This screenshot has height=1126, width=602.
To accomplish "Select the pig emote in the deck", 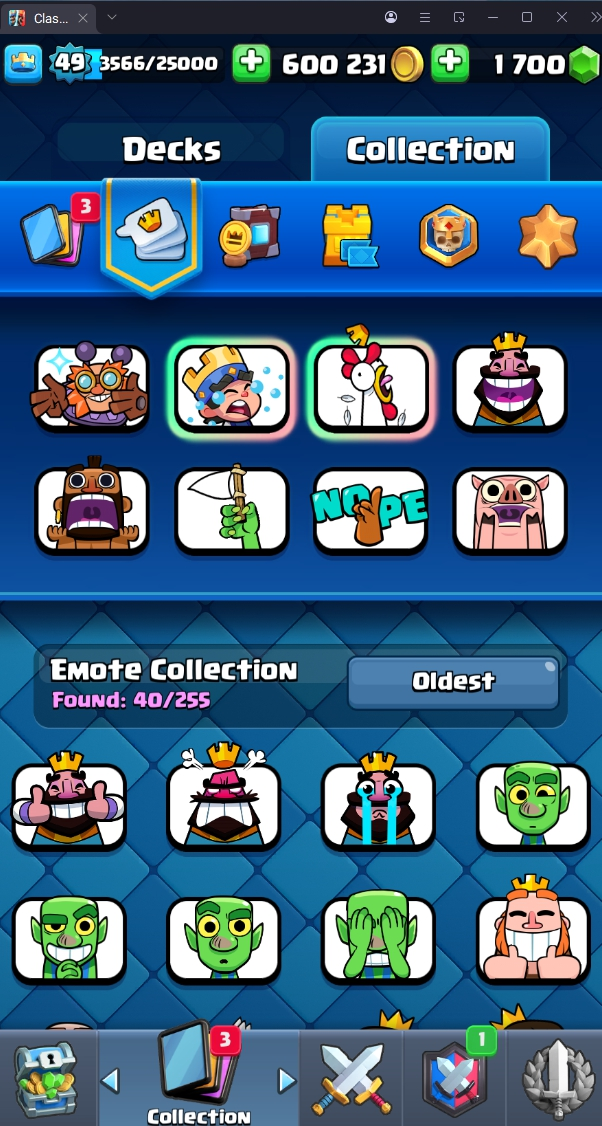I will pyautogui.click(x=510, y=510).
